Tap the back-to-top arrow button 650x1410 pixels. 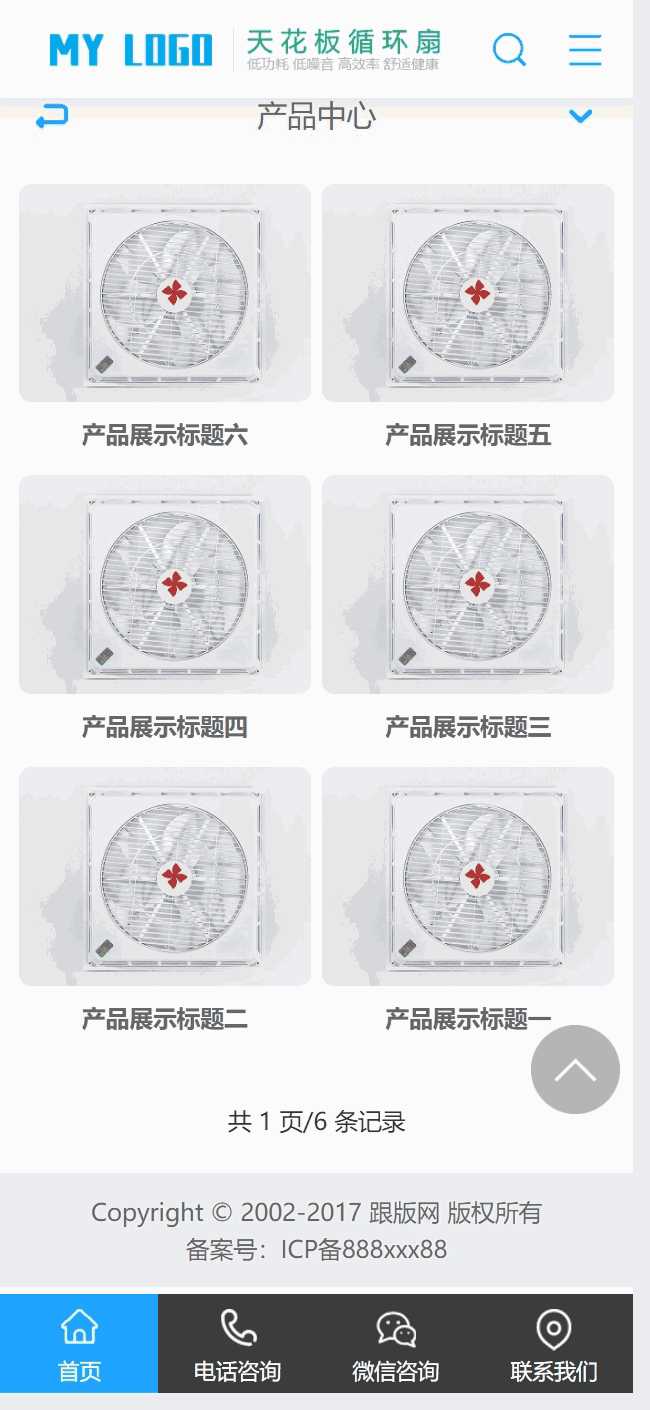(575, 1069)
